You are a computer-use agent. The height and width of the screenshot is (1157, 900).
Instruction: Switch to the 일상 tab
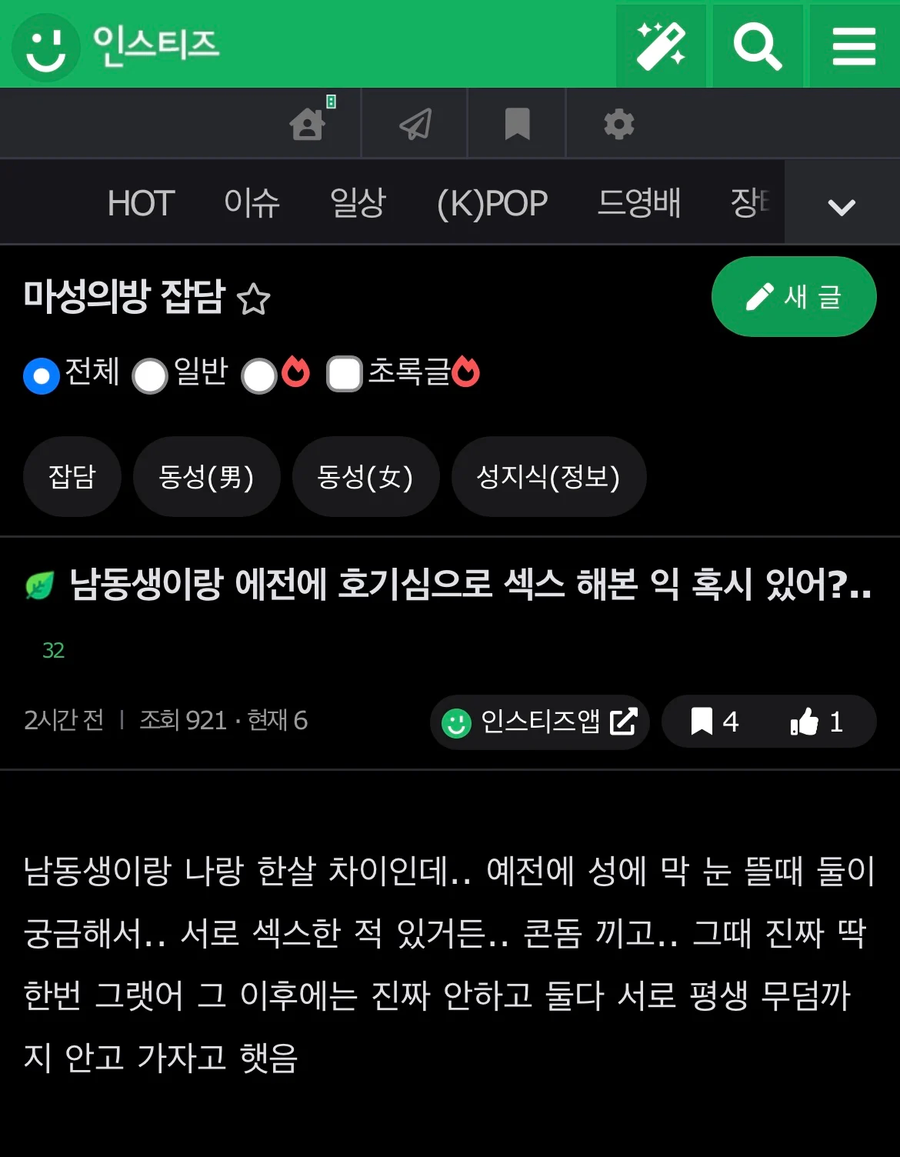(357, 204)
